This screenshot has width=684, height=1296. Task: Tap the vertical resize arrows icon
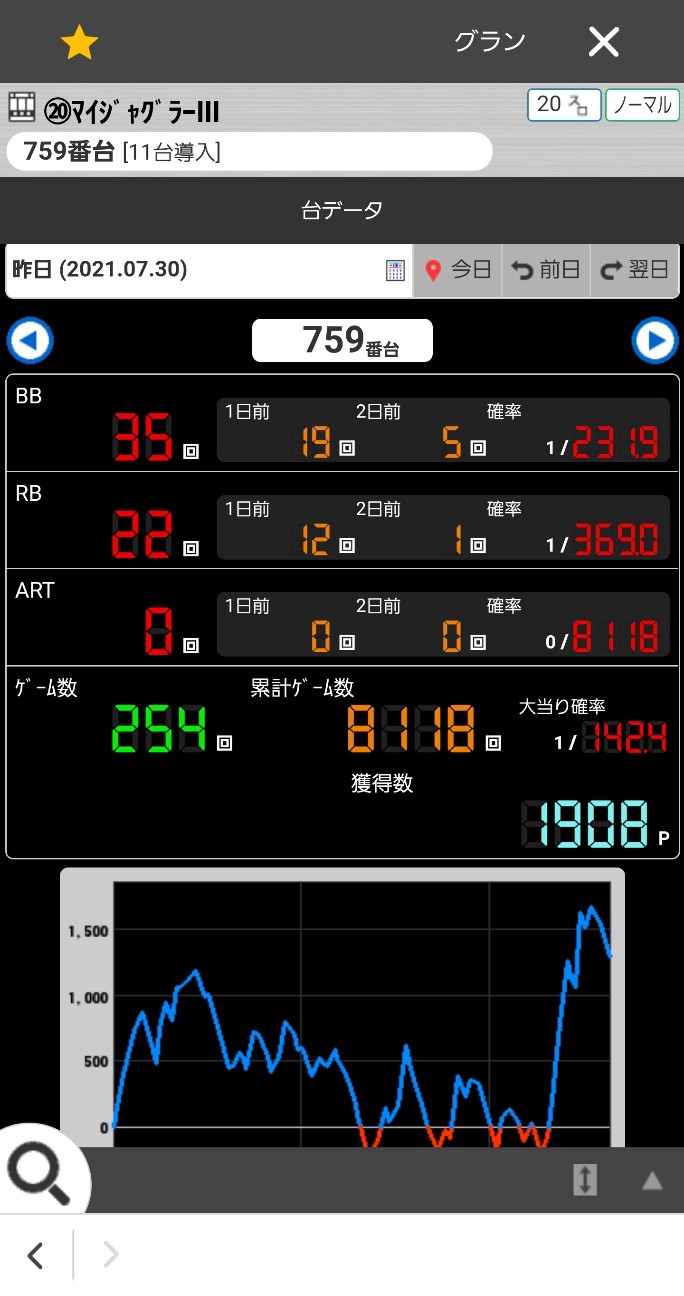click(585, 1180)
